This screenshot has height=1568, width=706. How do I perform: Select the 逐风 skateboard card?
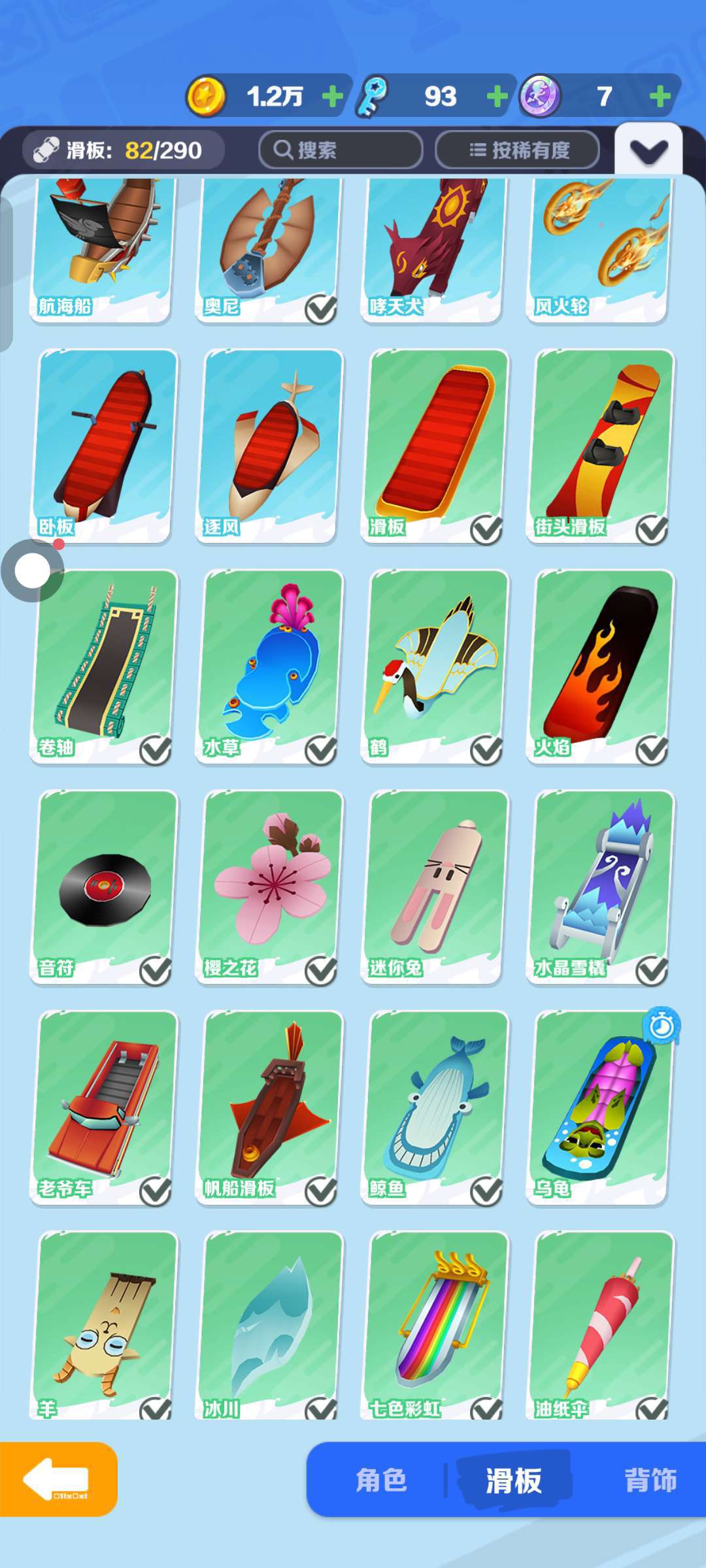(270, 444)
